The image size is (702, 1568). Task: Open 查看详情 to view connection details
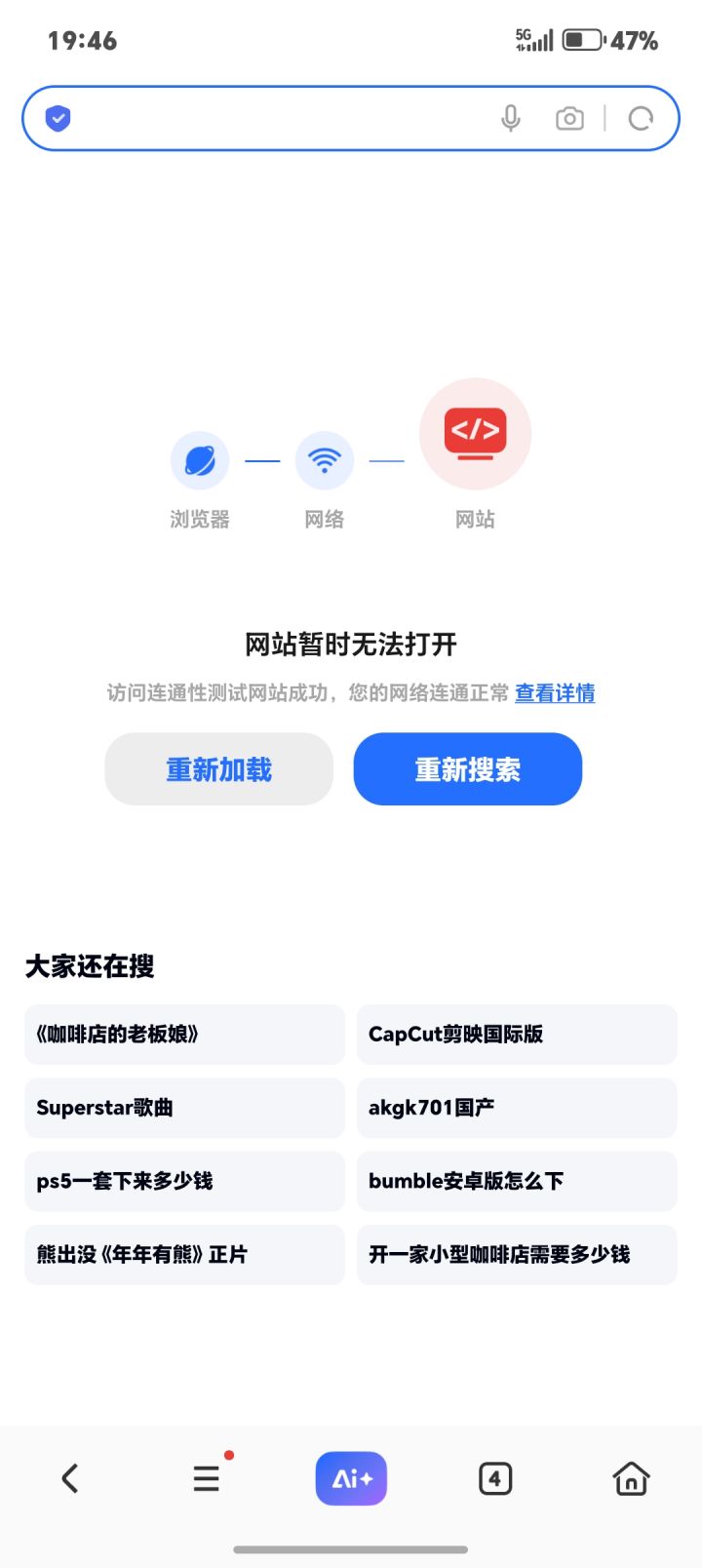pos(555,693)
